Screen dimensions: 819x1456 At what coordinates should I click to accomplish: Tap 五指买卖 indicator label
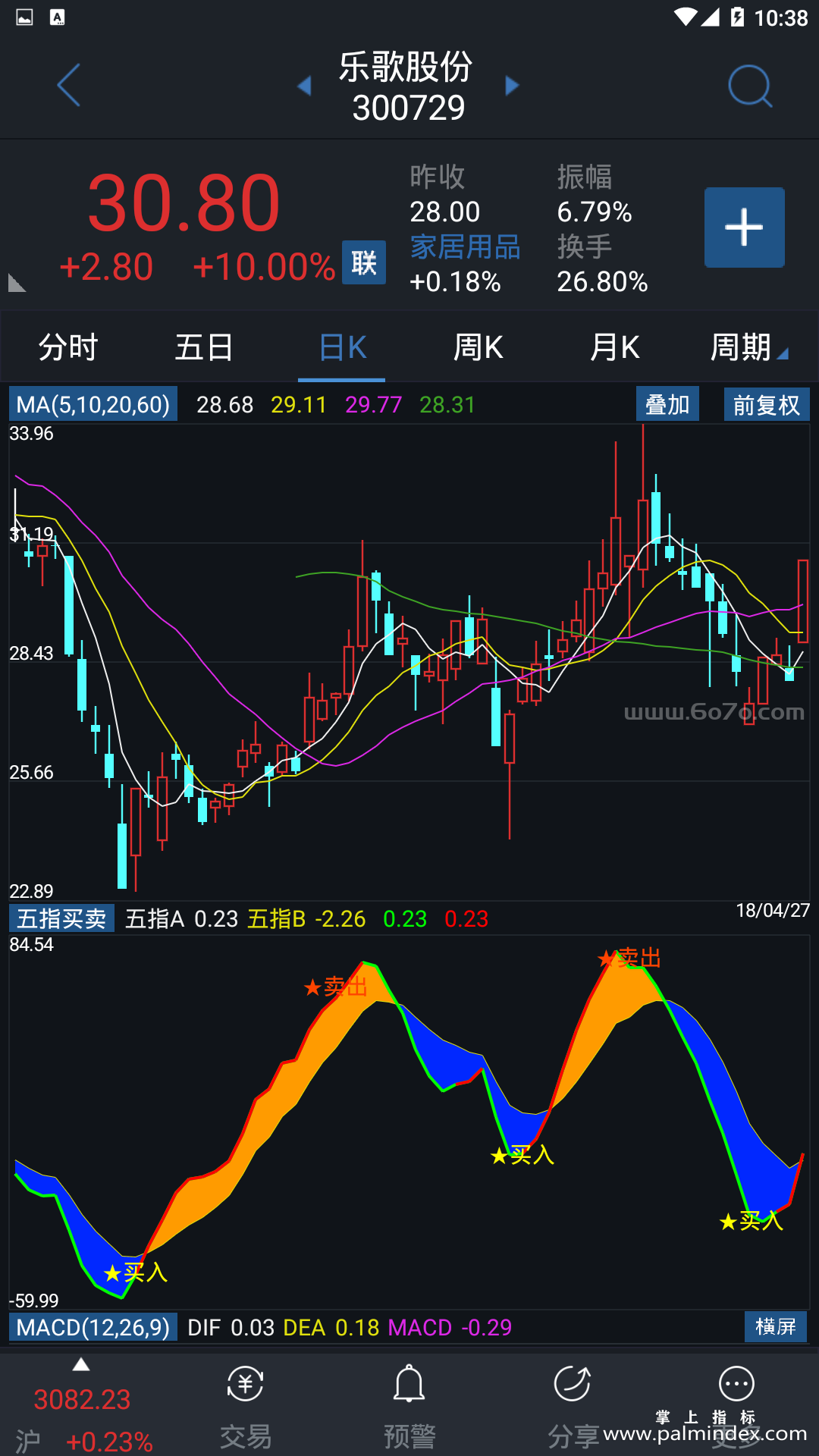(61, 918)
